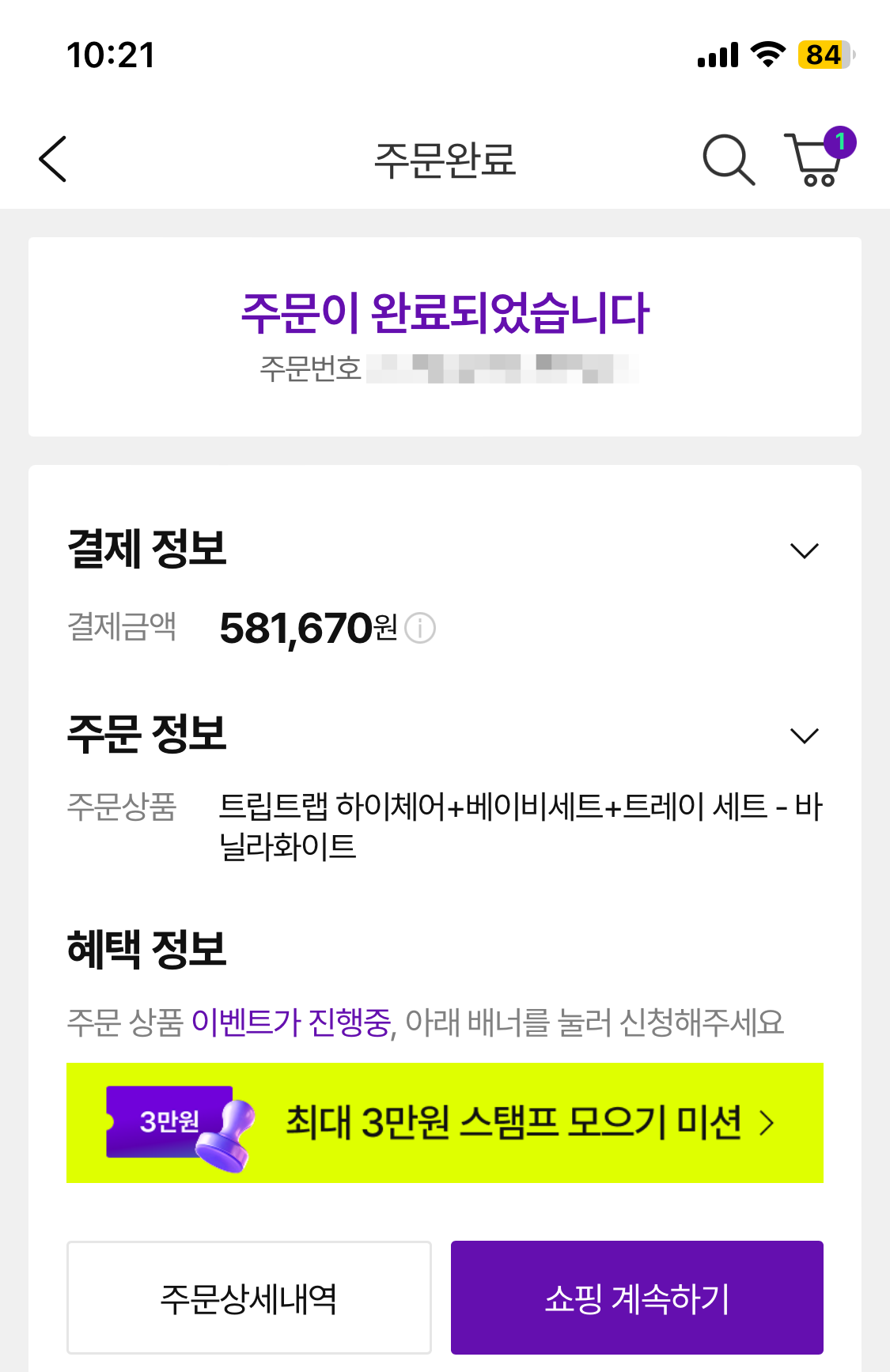View 주문상세내역
The image size is (890, 1372).
click(248, 1298)
